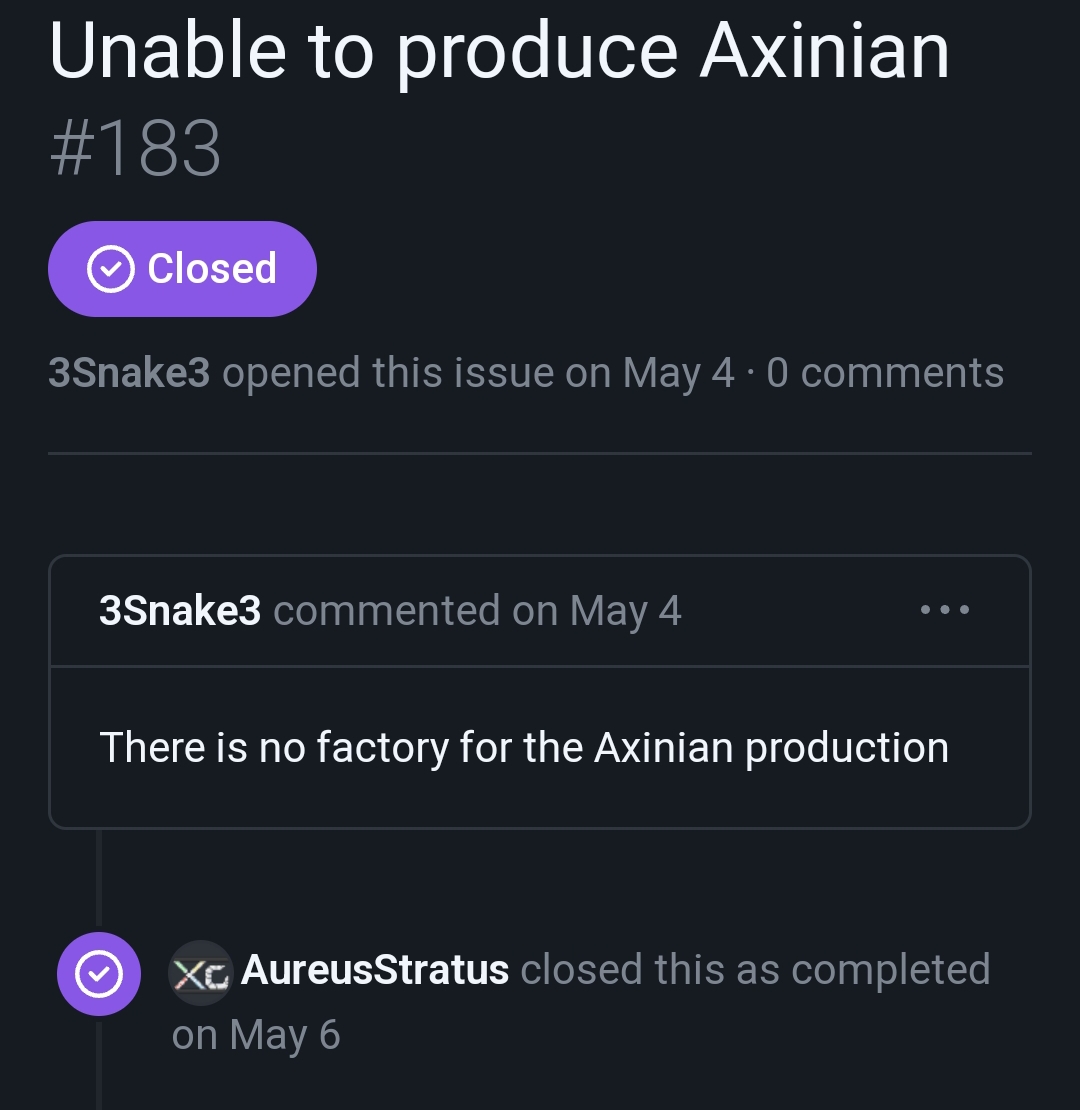Open 3Snake3's profile from the issue header
This screenshot has height=1110, width=1080.
[129, 373]
